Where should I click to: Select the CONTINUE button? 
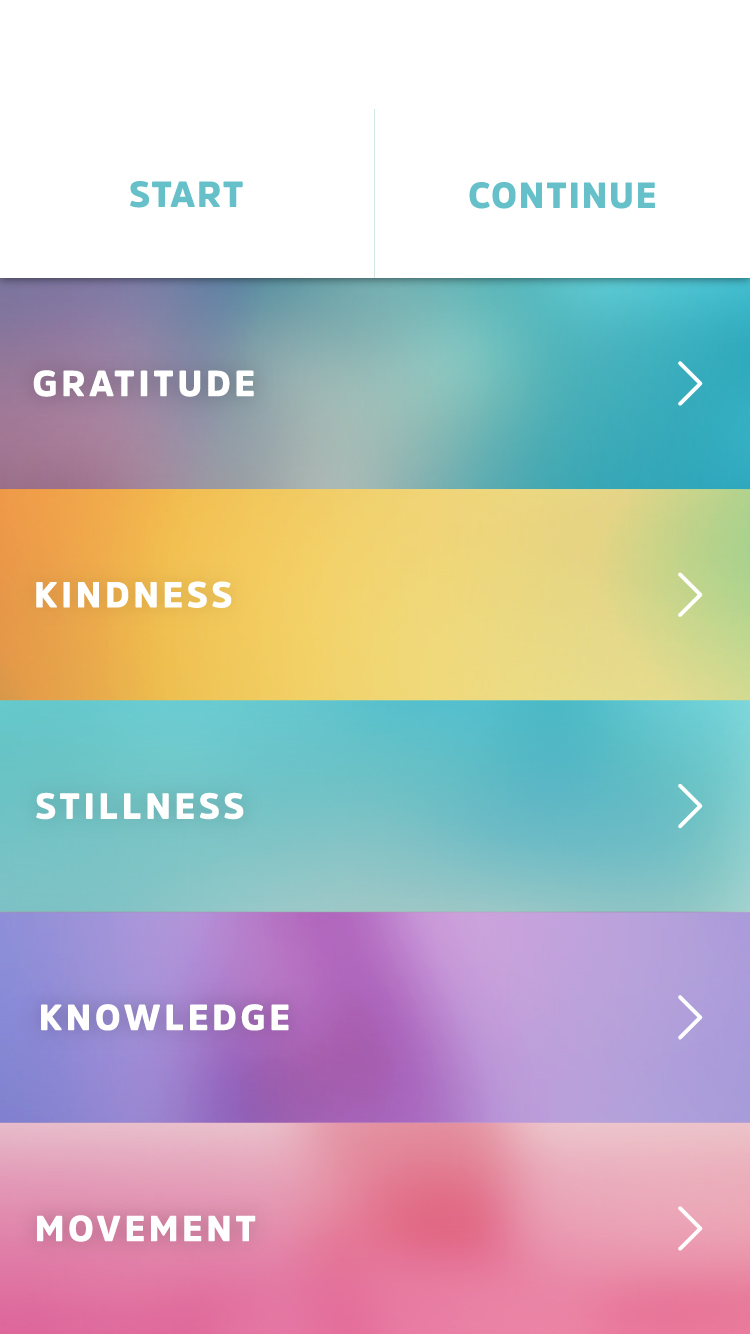[563, 194]
